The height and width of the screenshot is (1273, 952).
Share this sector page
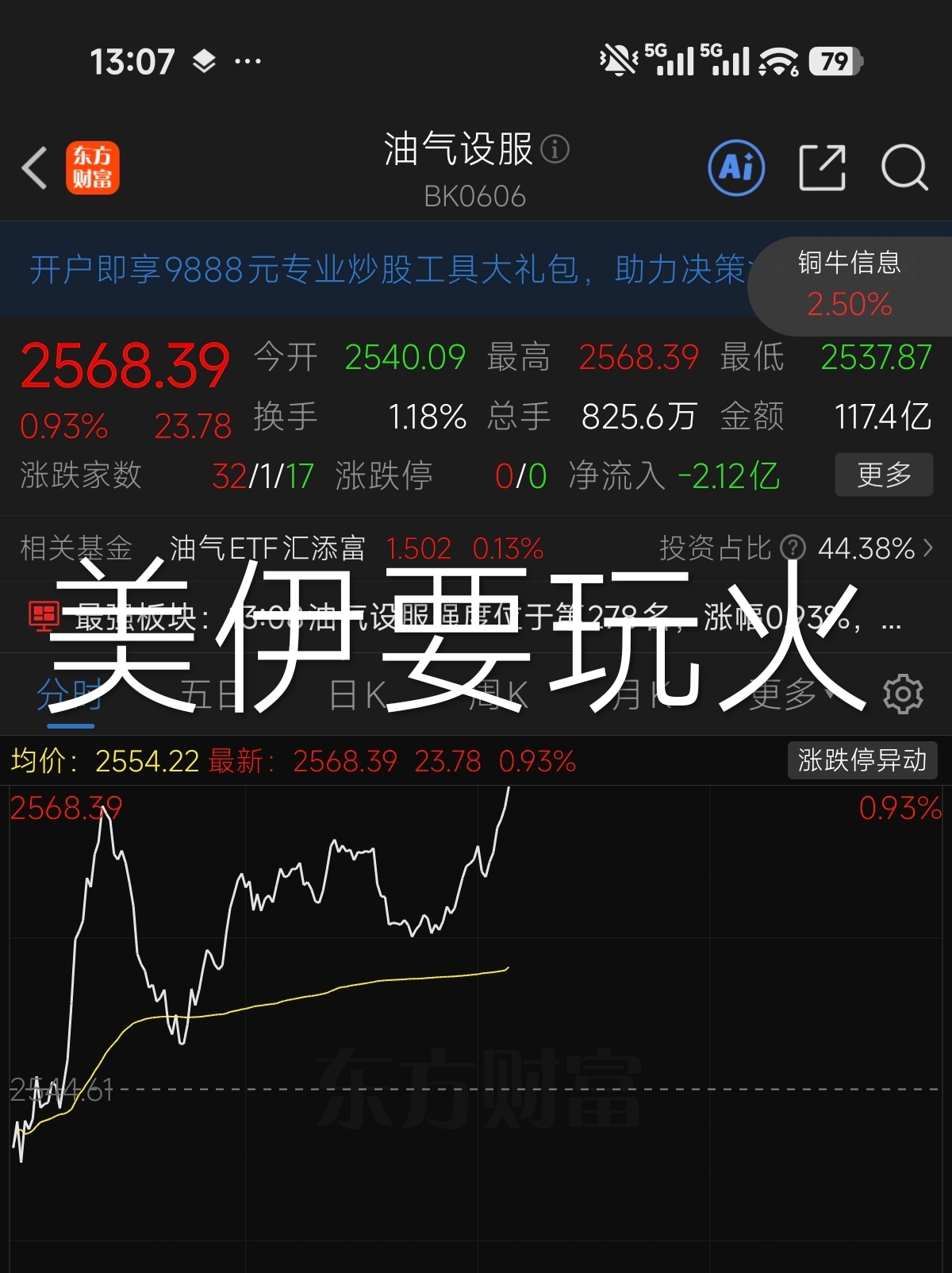pos(822,167)
